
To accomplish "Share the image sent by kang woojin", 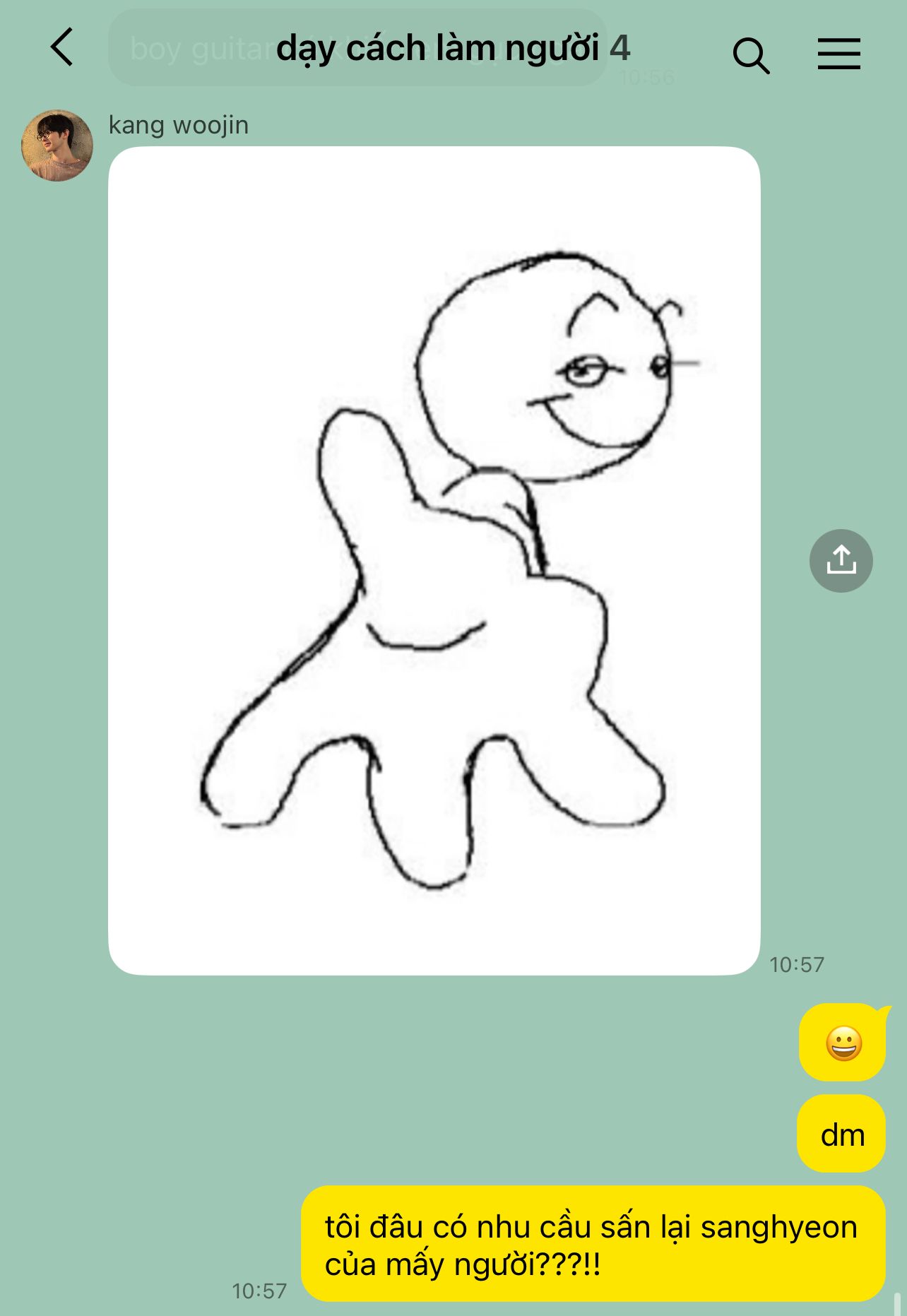I will click(x=841, y=561).
